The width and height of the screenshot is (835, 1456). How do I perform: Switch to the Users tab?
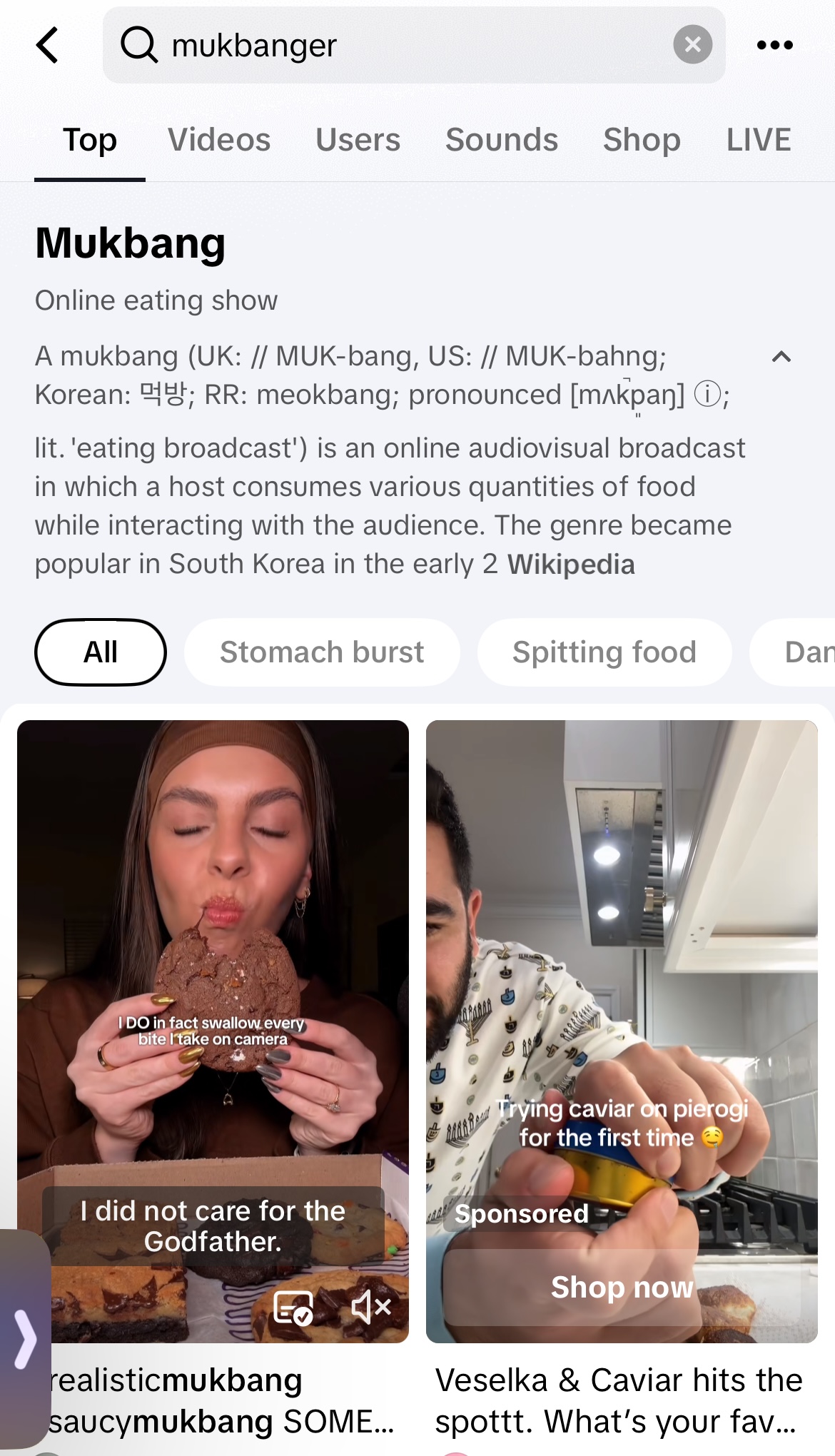pyautogui.click(x=358, y=140)
